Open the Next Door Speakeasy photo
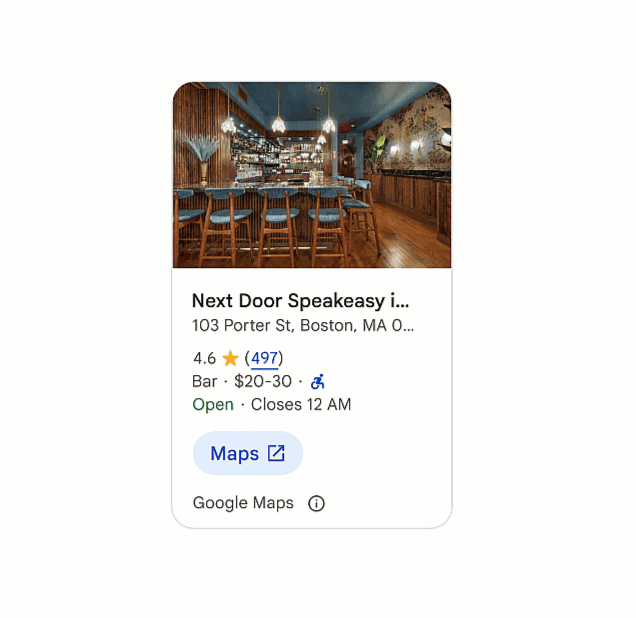 pyautogui.click(x=311, y=175)
